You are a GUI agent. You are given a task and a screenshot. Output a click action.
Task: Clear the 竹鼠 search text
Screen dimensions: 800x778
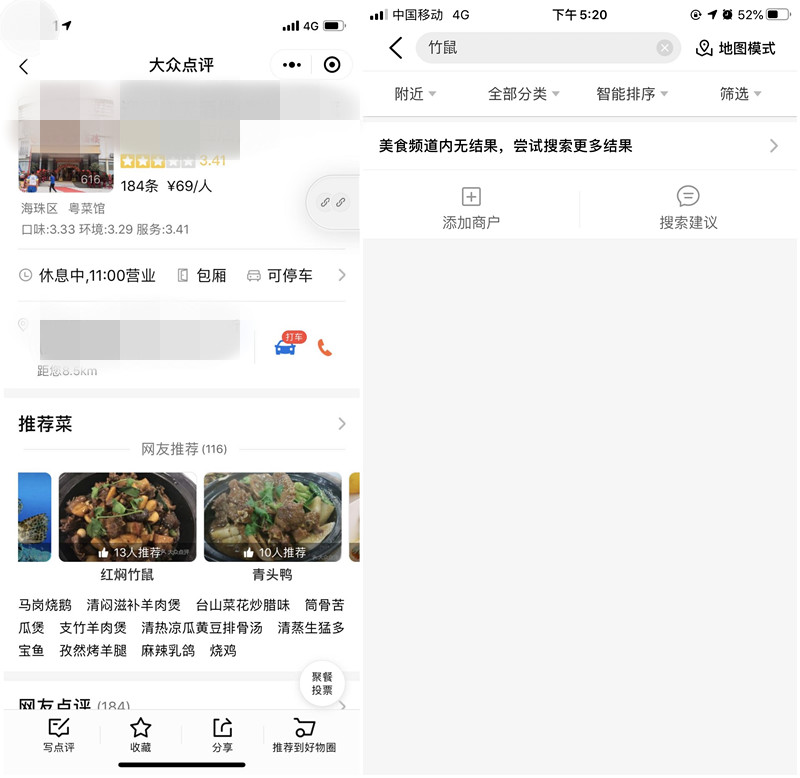point(665,48)
